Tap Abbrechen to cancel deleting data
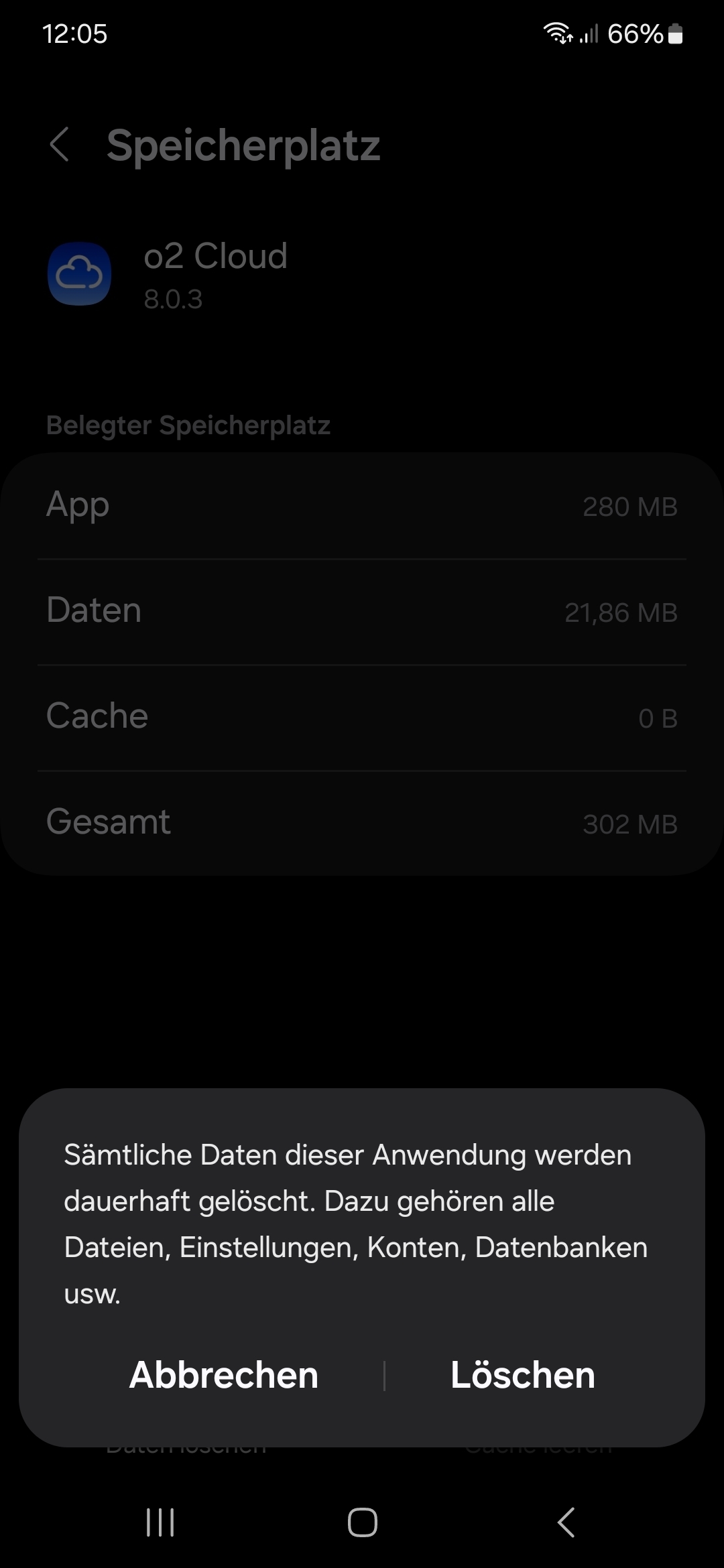 pos(223,1375)
